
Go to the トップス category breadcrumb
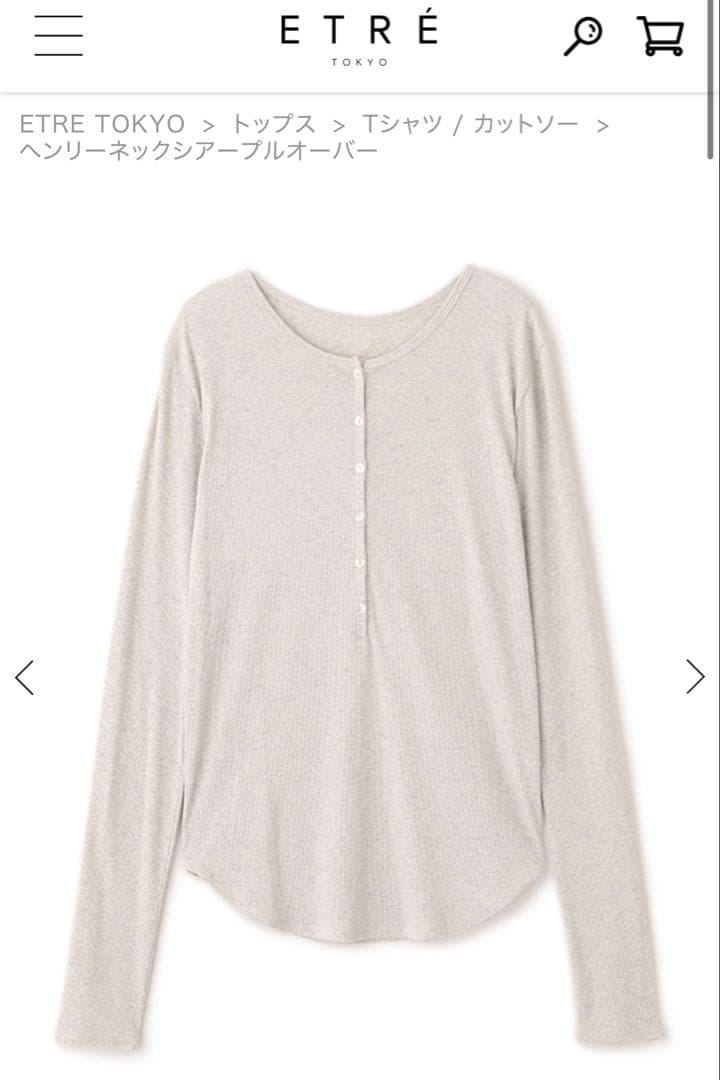coord(273,124)
